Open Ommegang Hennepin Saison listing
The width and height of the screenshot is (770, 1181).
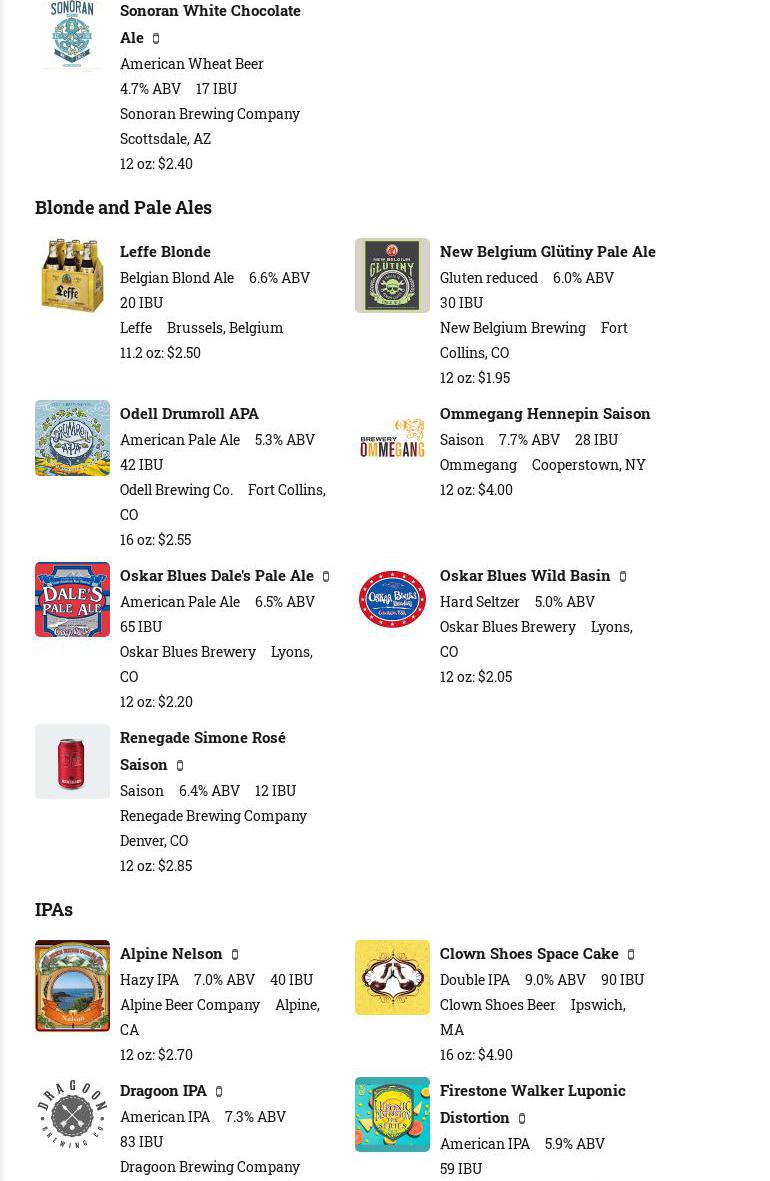click(544, 413)
